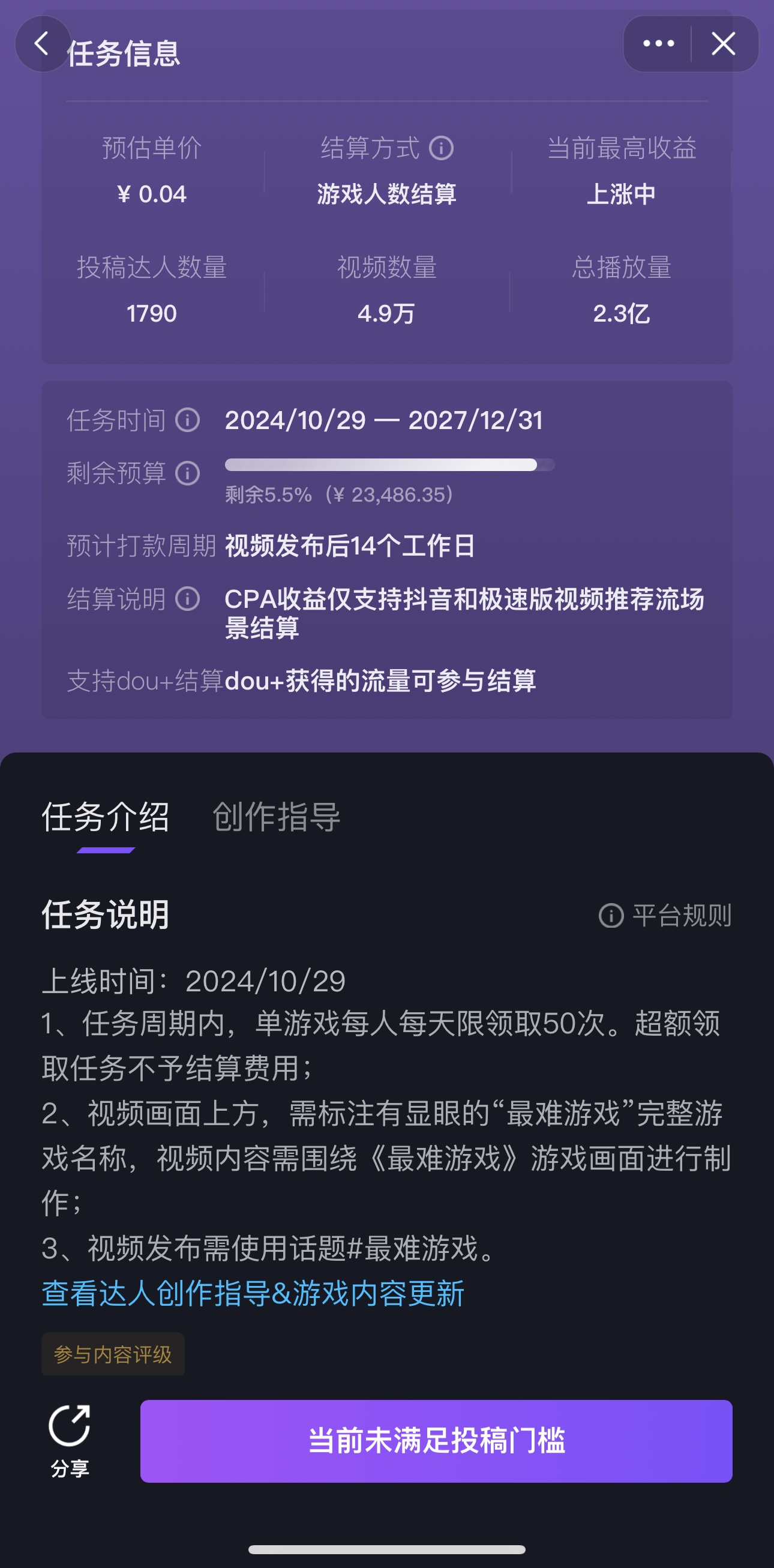The width and height of the screenshot is (774, 1568).
Task: Click the 剩余预算 progress bar
Action: pyautogui.click(x=389, y=465)
